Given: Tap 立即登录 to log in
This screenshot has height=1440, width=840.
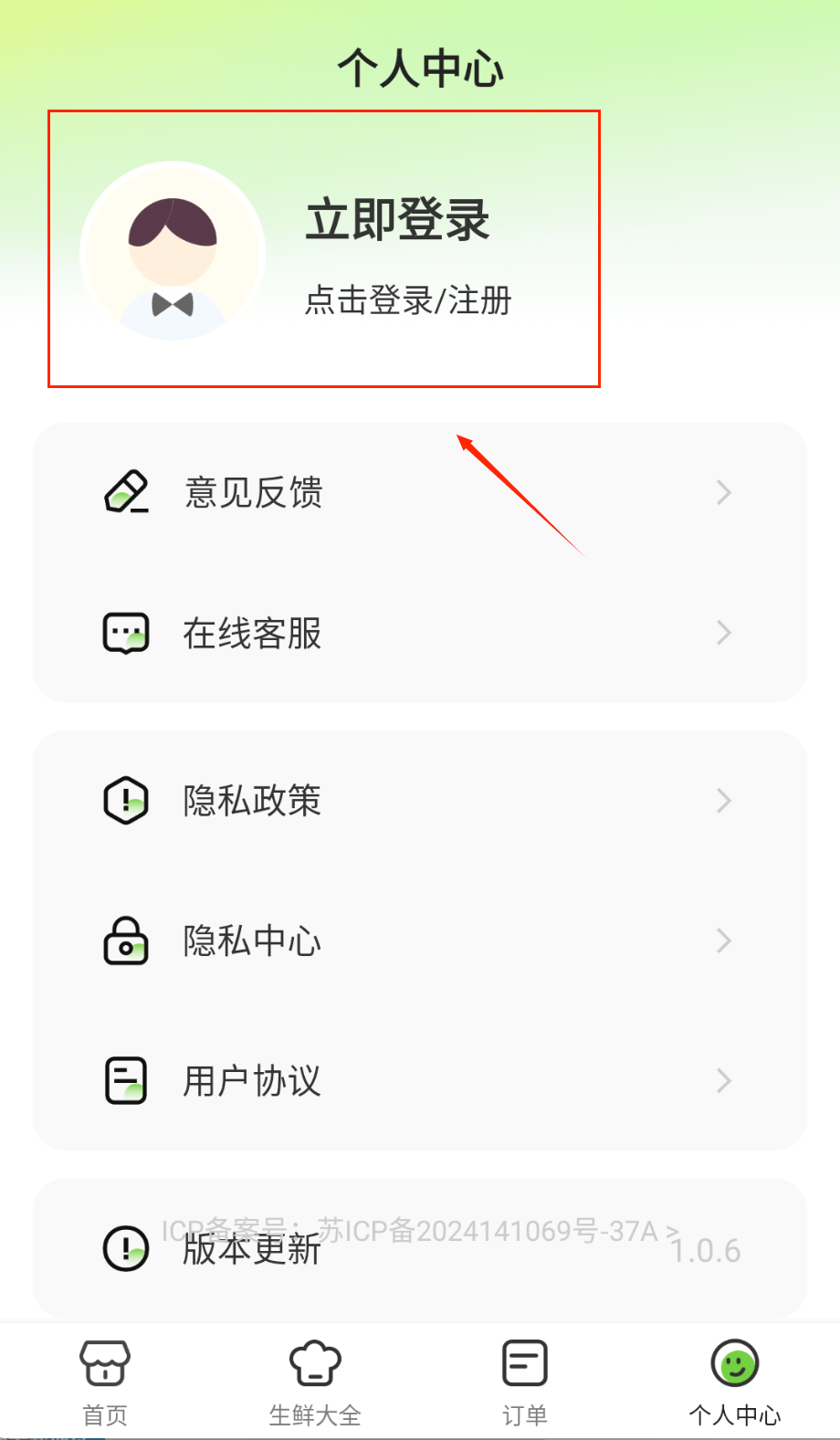Looking at the screenshot, I should [x=397, y=221].
